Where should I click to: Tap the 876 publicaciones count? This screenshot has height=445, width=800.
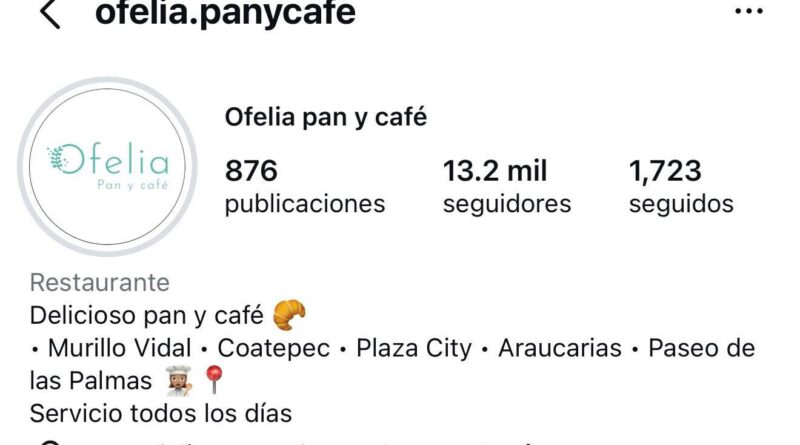tap(304, 187)
